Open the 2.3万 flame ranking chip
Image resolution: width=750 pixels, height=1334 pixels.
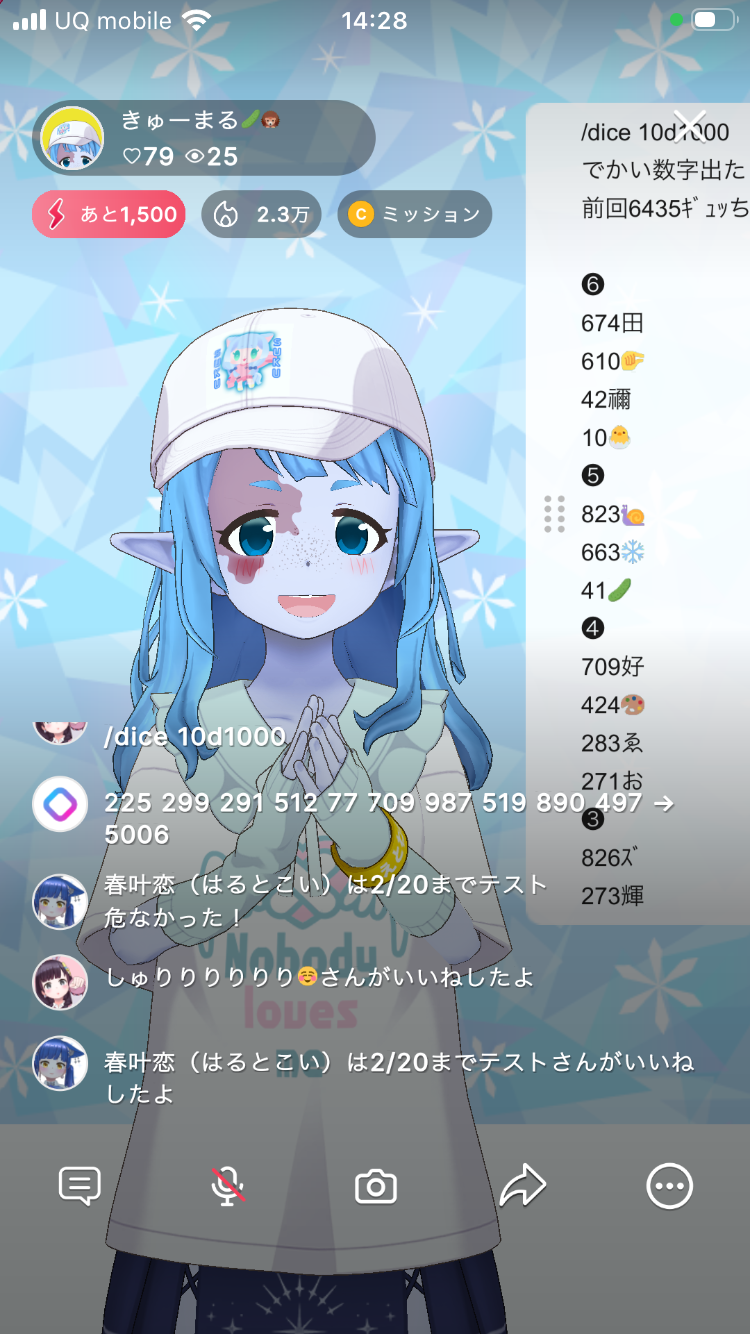coord(262,214)
